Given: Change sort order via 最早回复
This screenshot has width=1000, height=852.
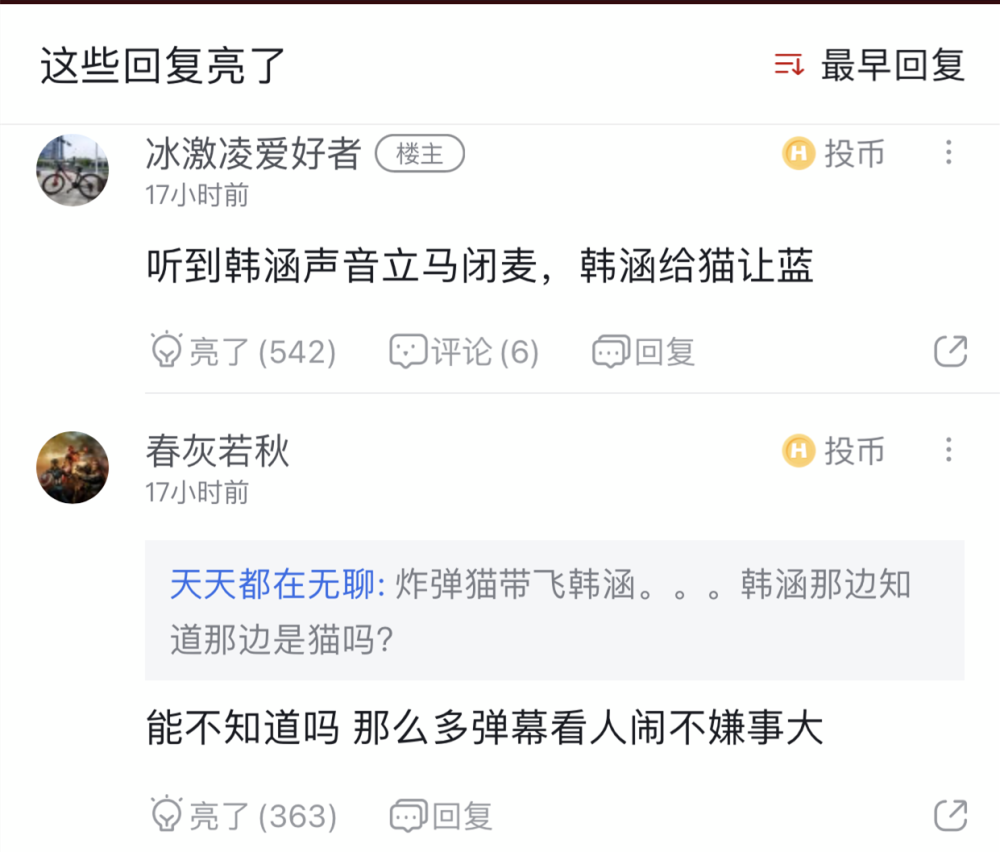Looking at the screenshot, I should pyautogui.click(x=870, y=66).
